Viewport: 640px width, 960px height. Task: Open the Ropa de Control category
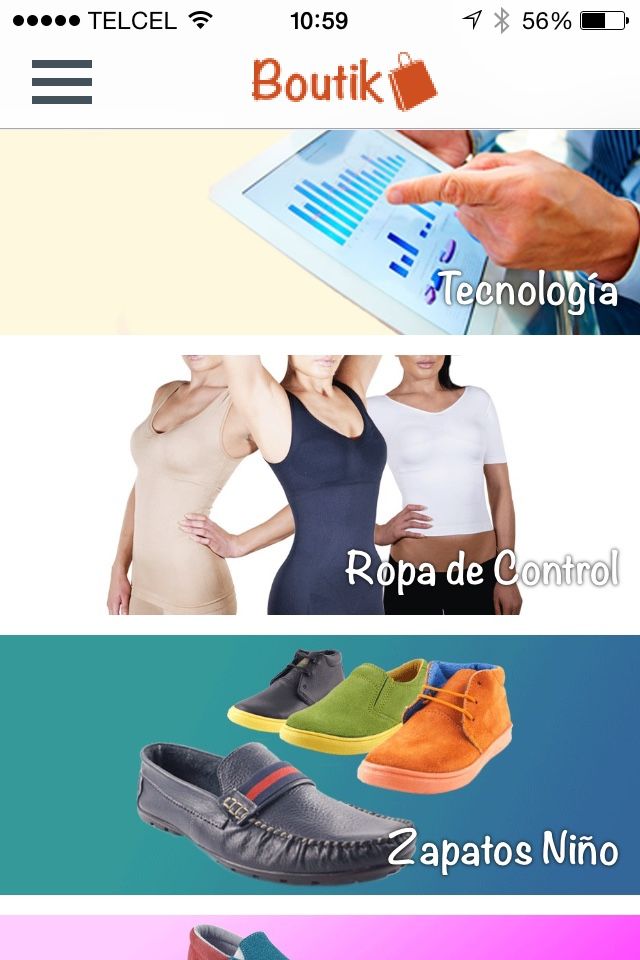(x=320, y=485)
